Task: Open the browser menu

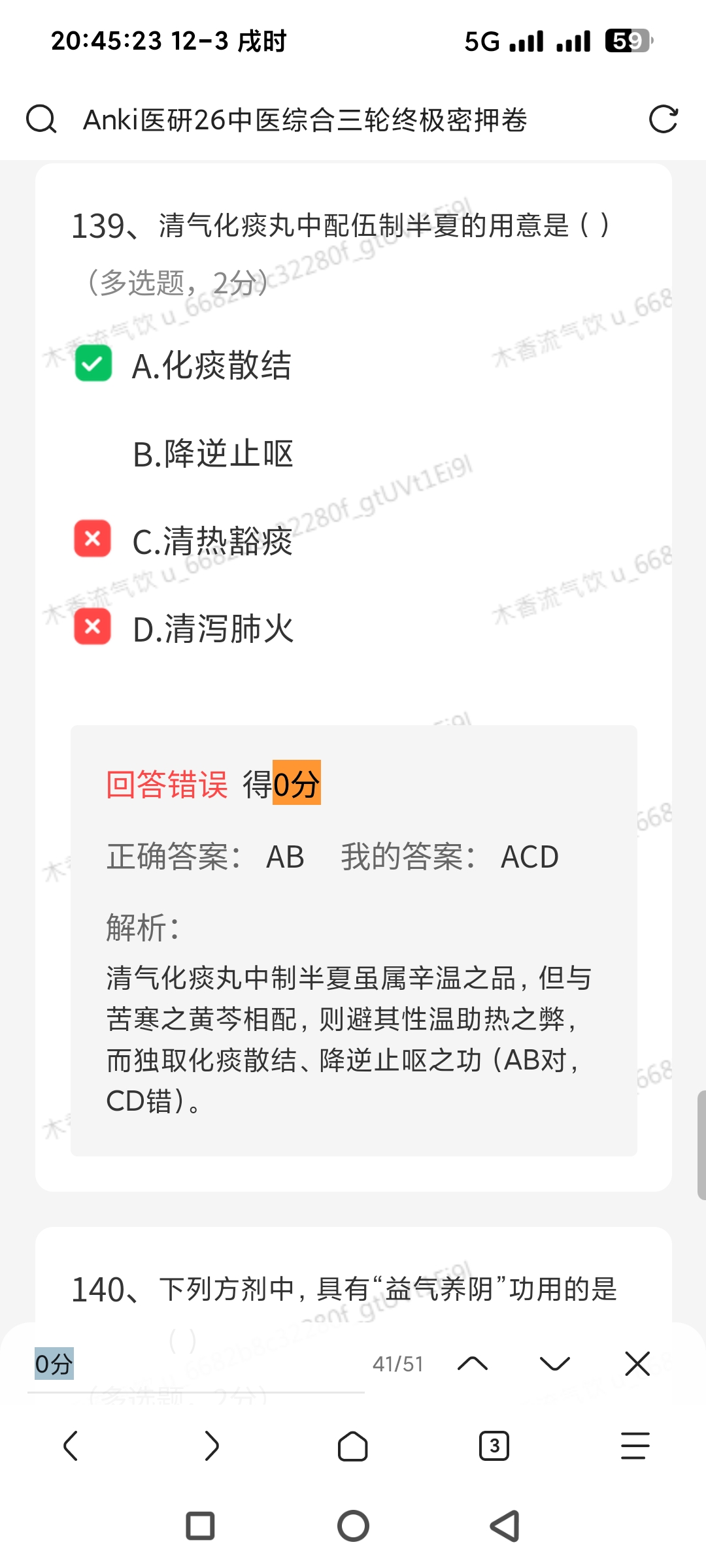Action: [x=635, y=1445]
